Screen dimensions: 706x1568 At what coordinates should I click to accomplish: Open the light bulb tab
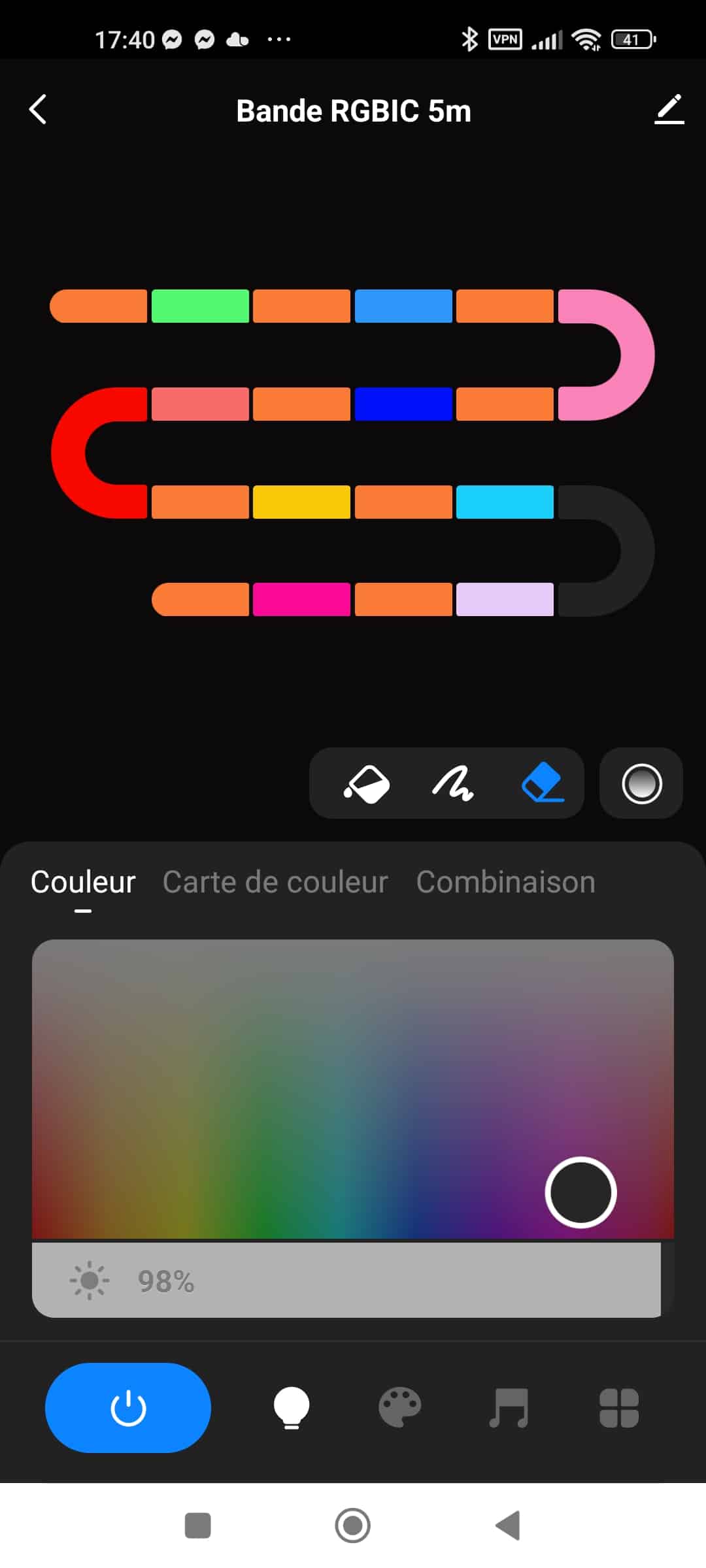(292, 1407)
